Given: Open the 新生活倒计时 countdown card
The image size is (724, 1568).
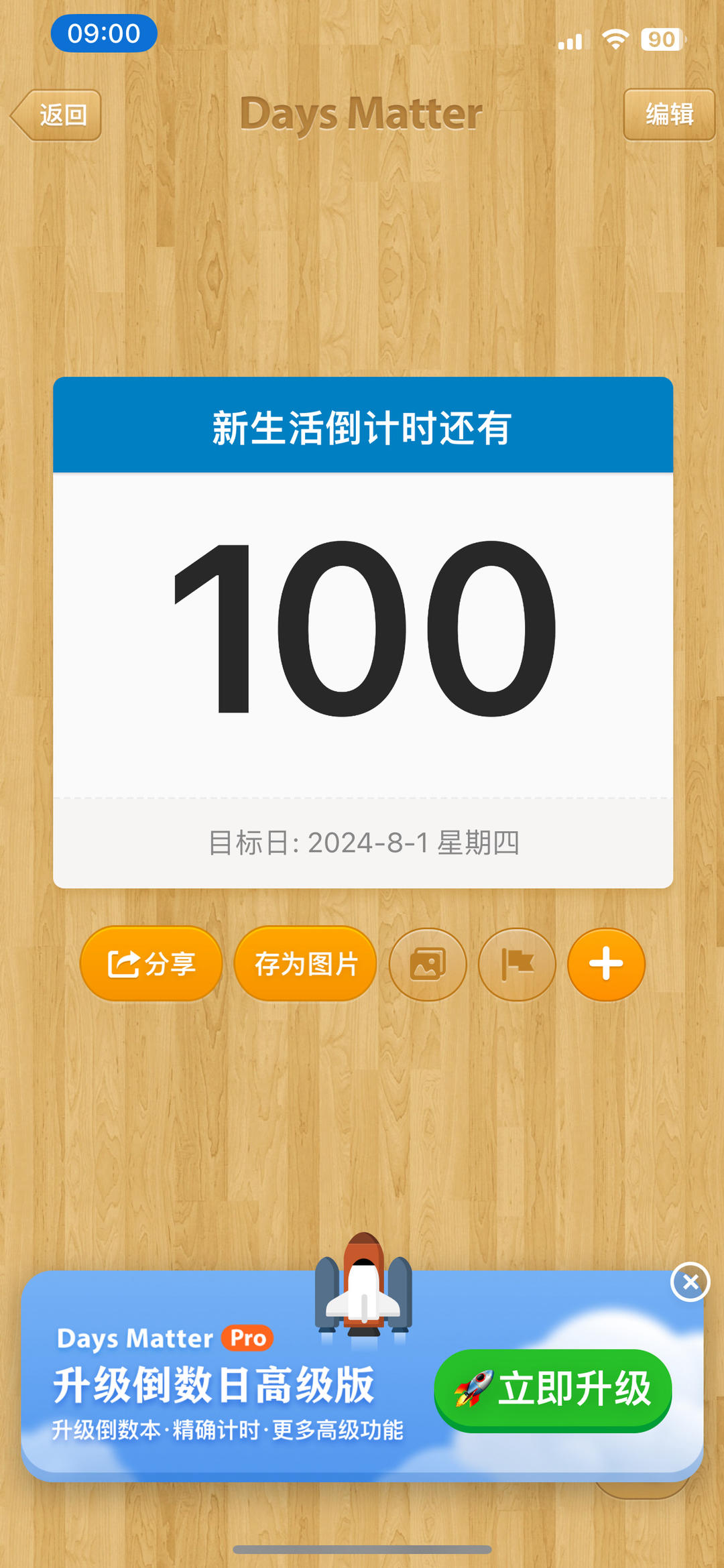Looking at the screenshot, I should coord(363,630).
